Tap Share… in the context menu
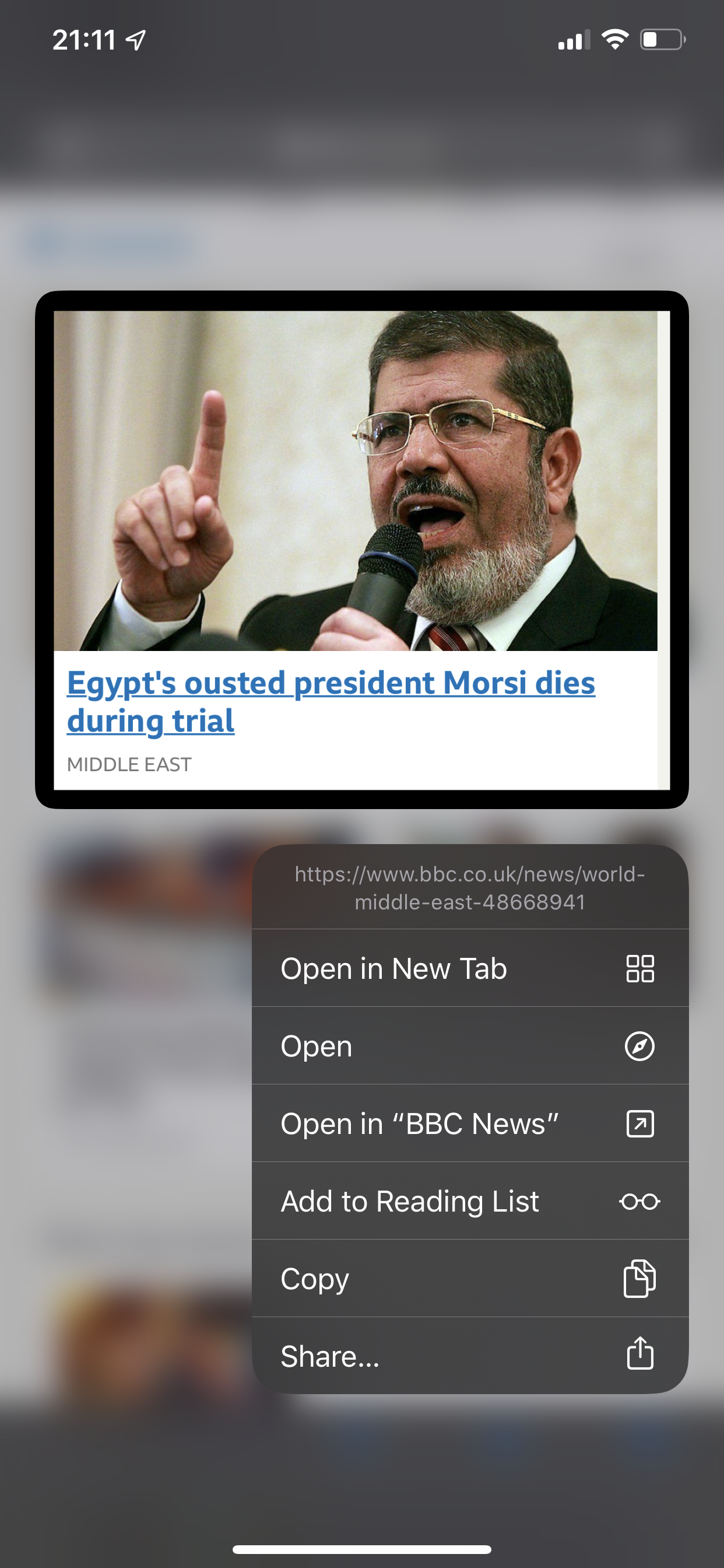Viewport: 724px width, 1568px height. point(470,1356)
